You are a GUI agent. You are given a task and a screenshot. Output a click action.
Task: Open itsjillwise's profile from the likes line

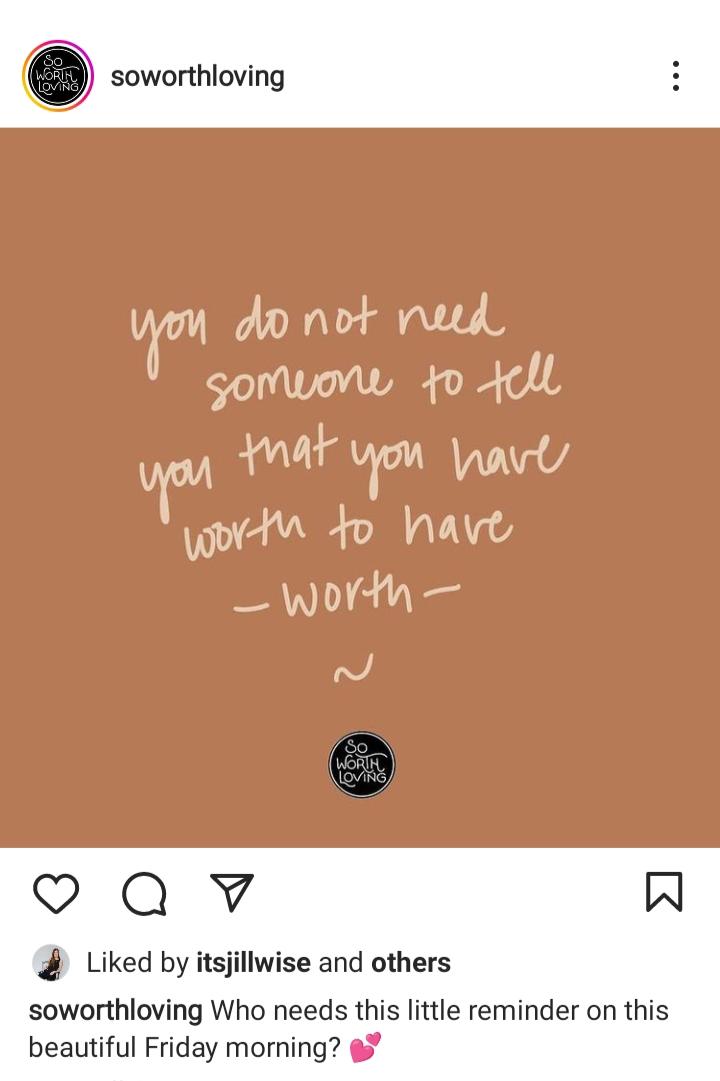(x=253, y=962)
